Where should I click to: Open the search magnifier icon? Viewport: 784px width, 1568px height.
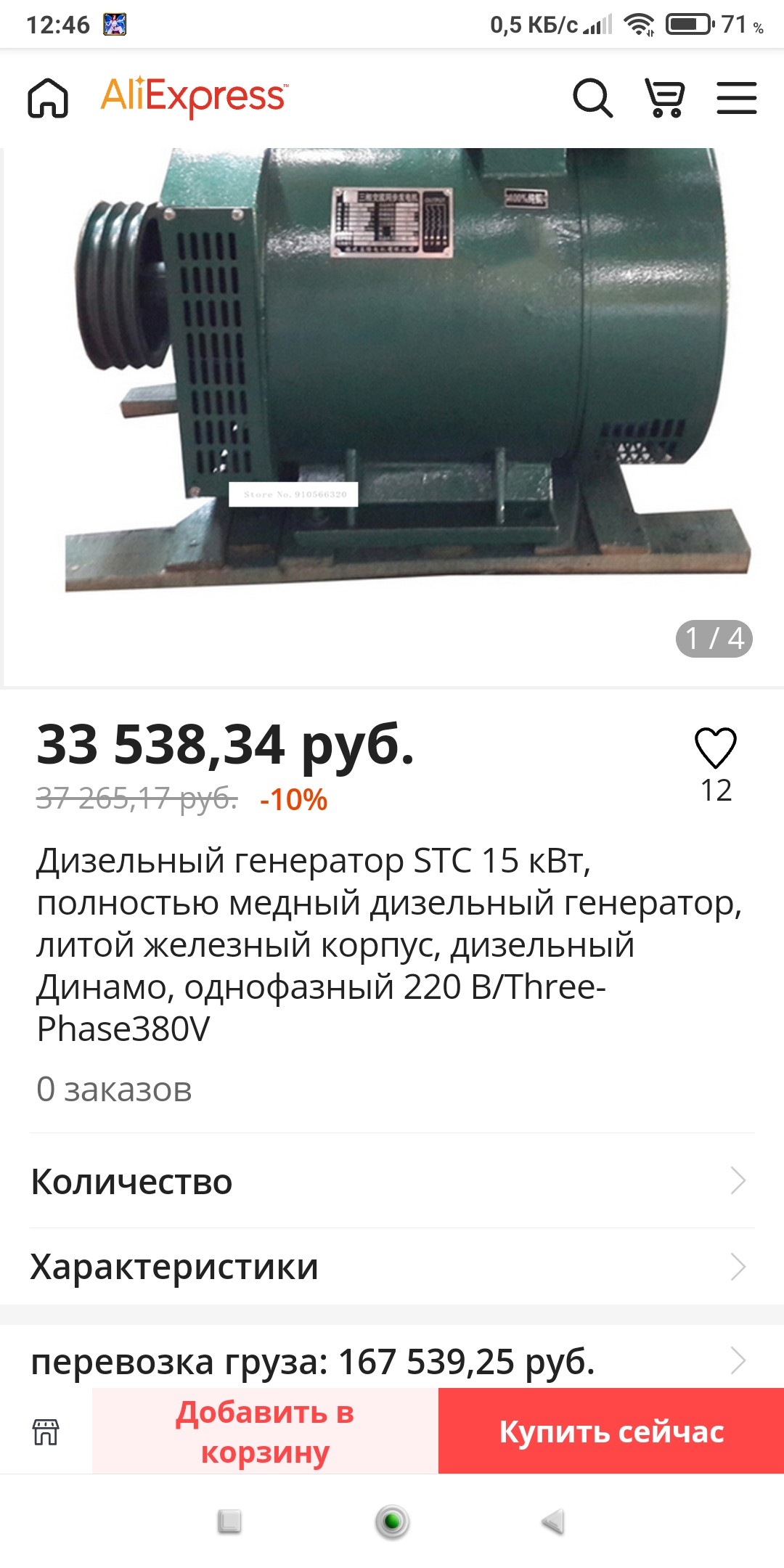click(593, 98)
